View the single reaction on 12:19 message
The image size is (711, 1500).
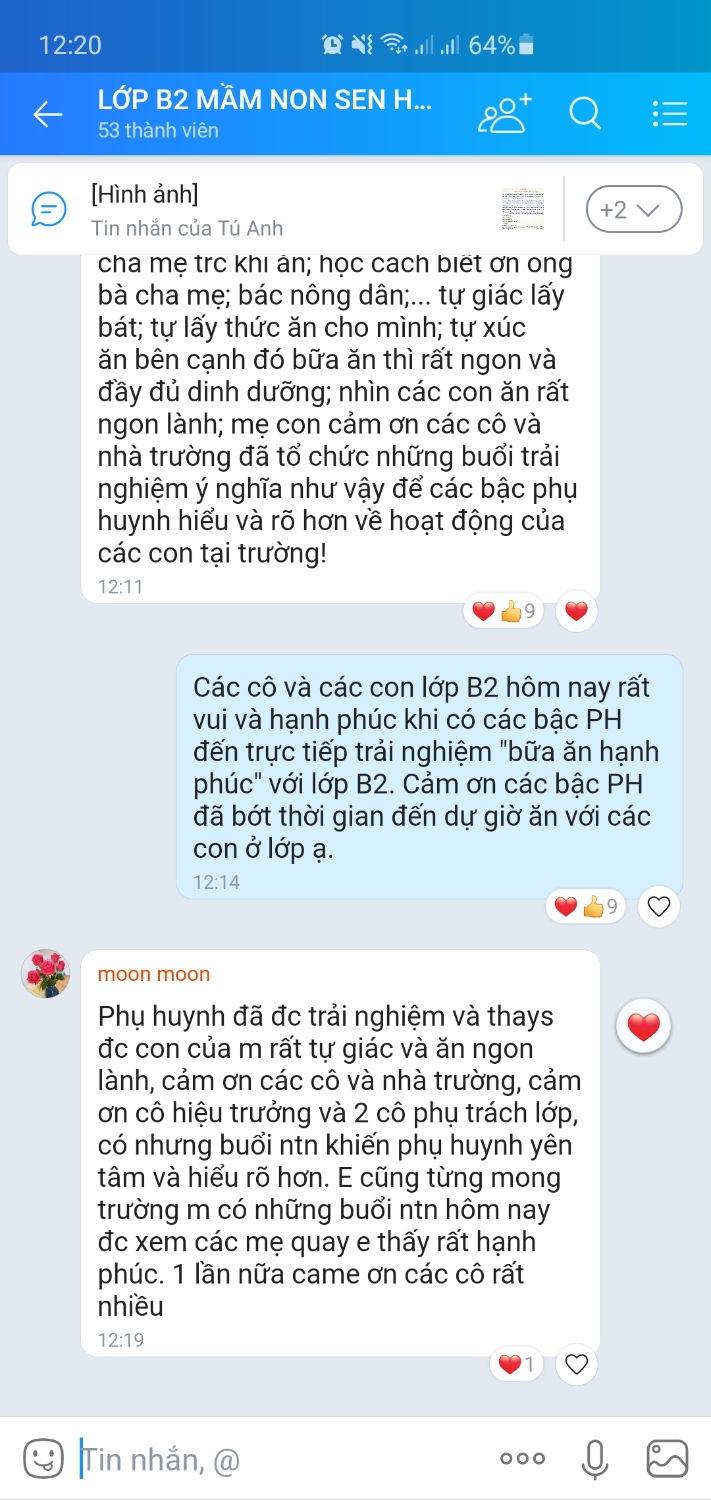click(x=517, y=1364)
